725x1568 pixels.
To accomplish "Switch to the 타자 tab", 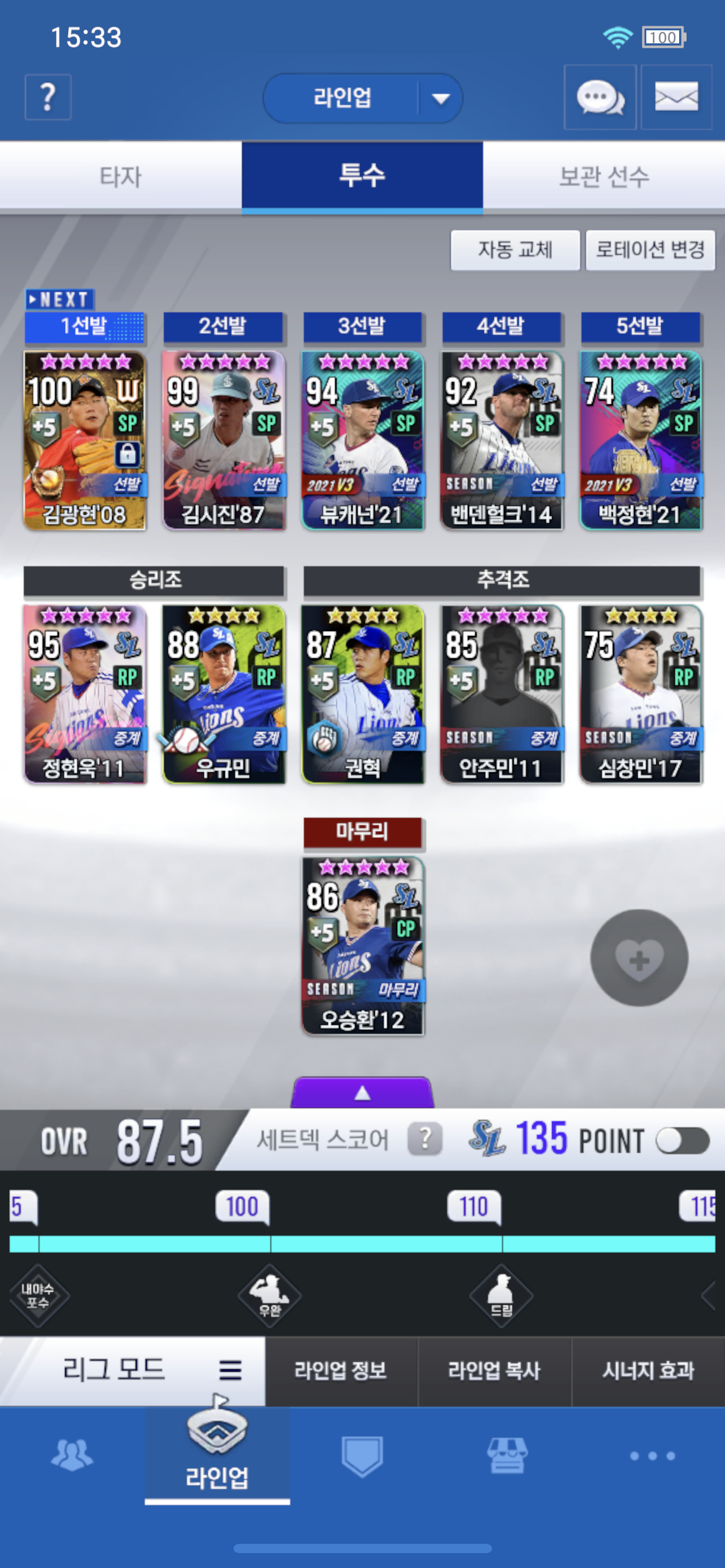I will (x=121, y=176).
